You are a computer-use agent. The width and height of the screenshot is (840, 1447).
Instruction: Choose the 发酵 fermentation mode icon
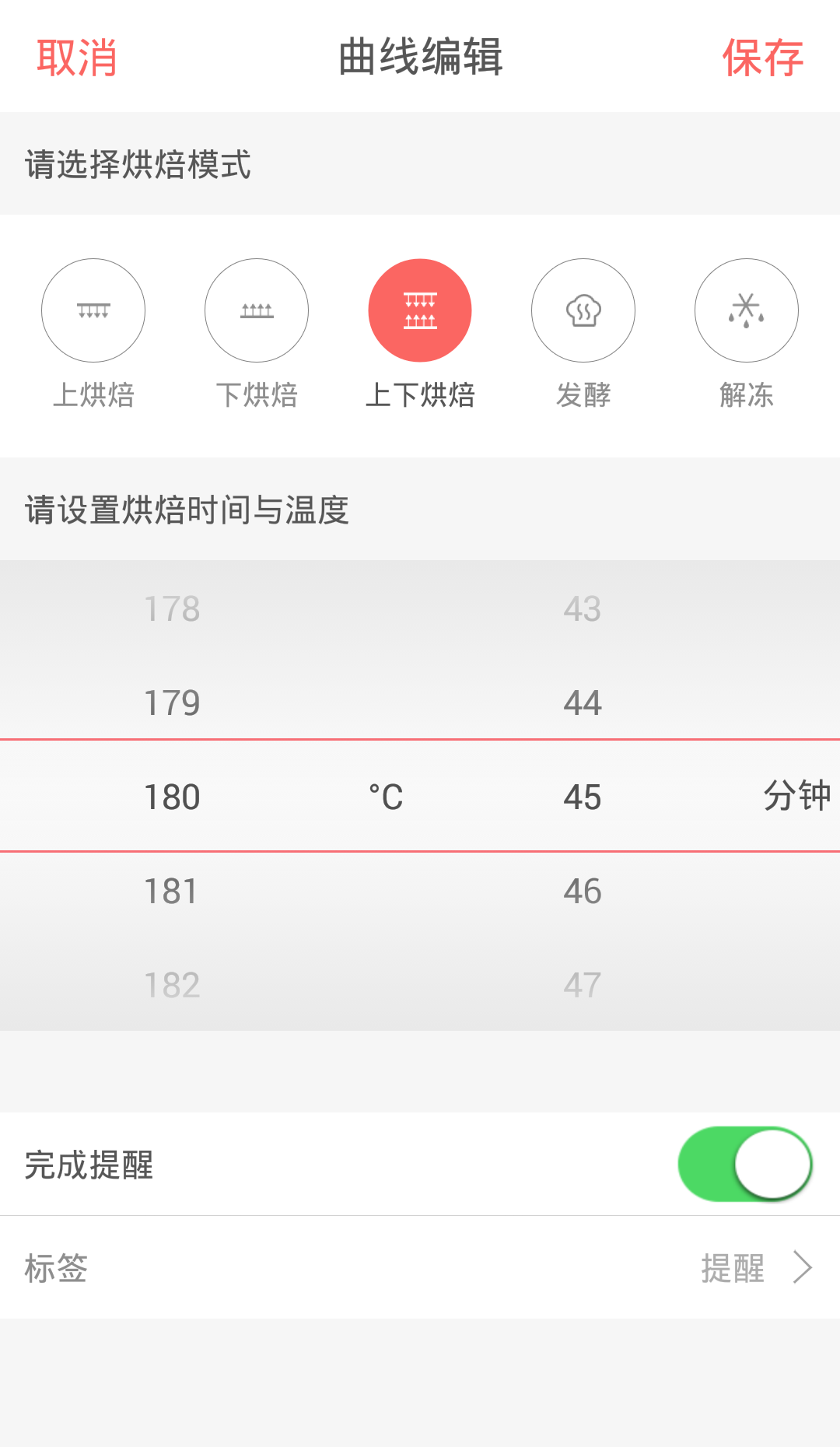coord(583,310)
